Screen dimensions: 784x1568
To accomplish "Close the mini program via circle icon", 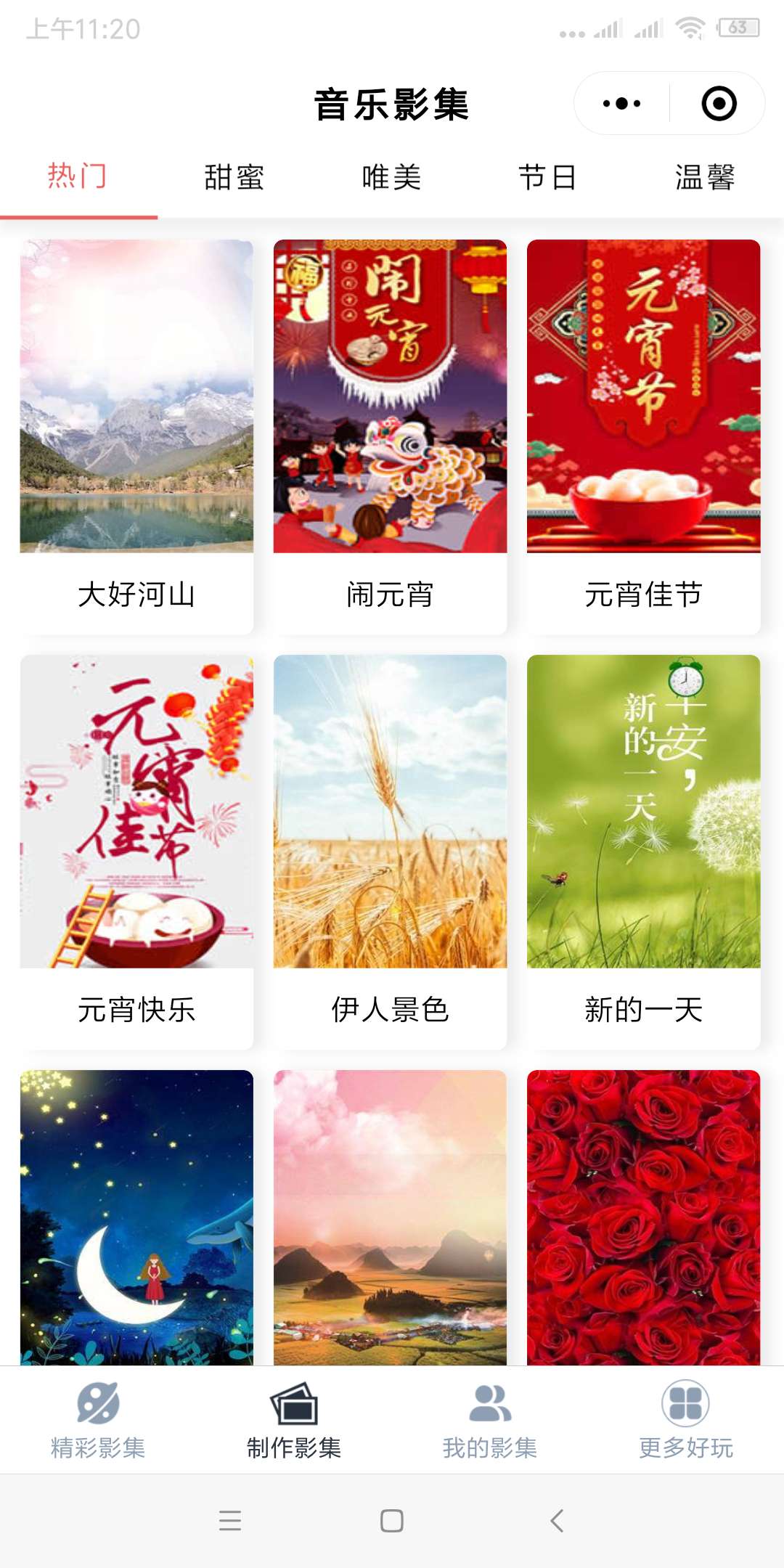I will pyautogui.click(x=719, y=104).
